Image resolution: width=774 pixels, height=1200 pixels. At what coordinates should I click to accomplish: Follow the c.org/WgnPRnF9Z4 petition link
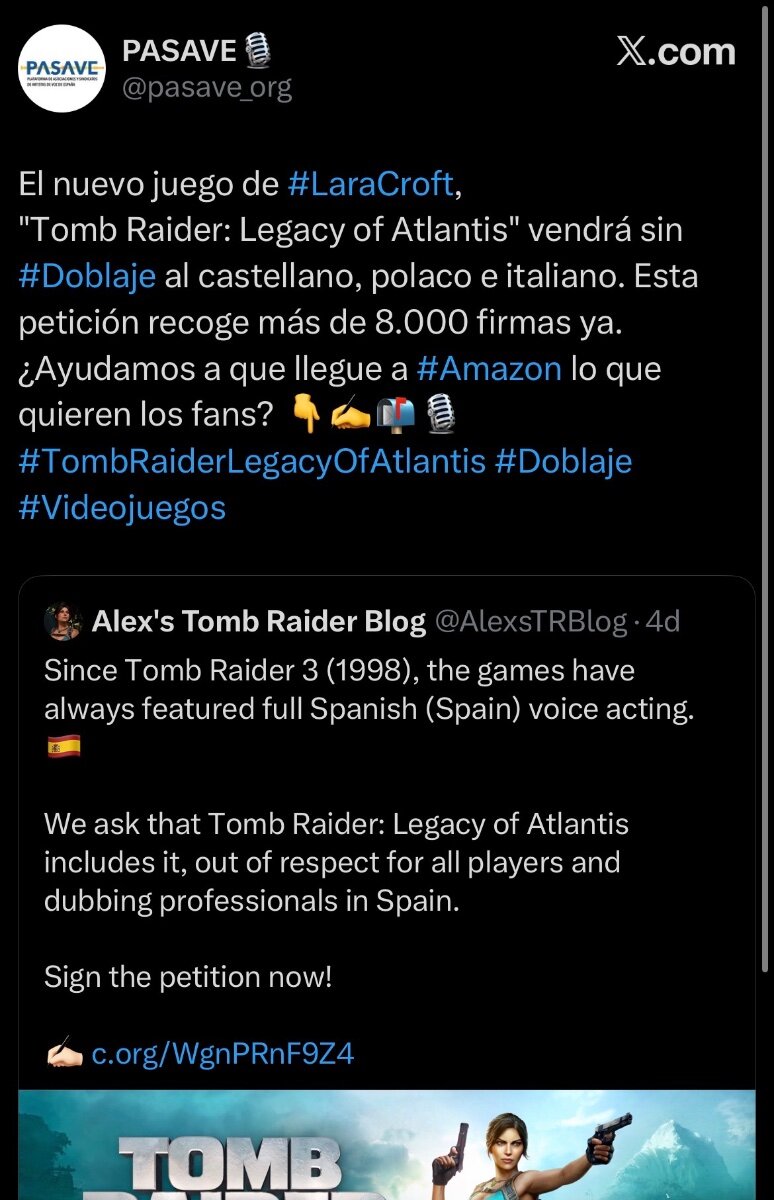pyautogui.click(x=222, y=1053)
